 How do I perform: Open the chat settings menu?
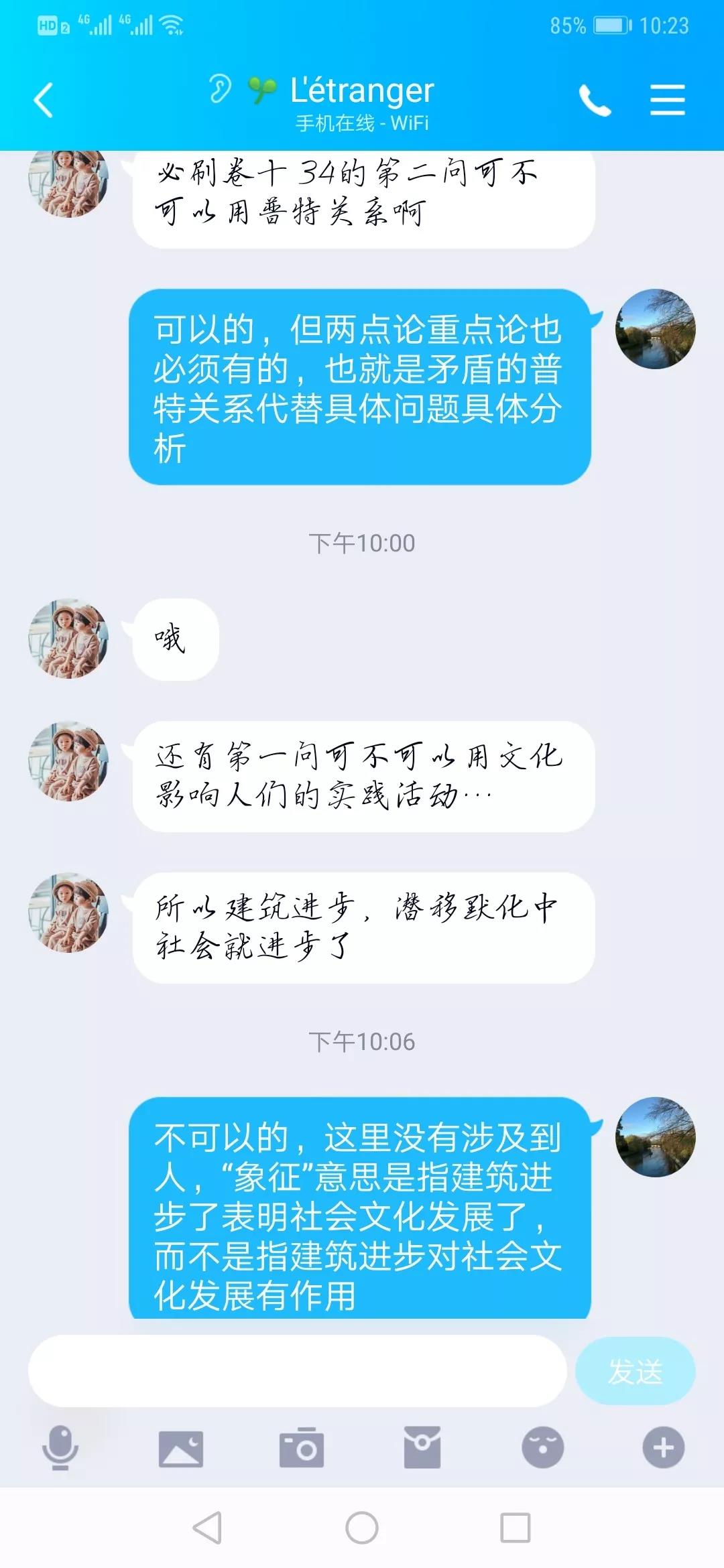click(x=667, y=101)
